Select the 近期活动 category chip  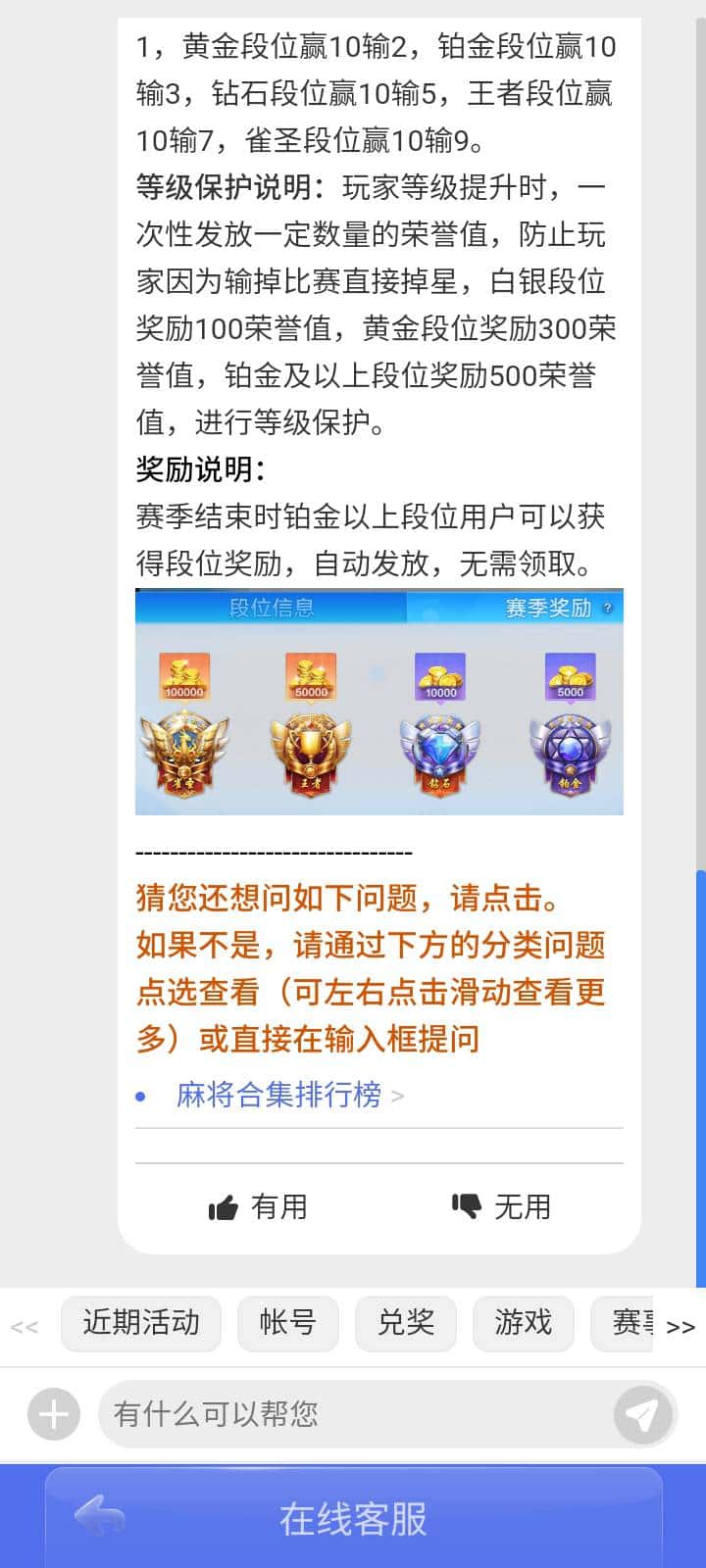pyautogui.click(x=140, y=1323)
